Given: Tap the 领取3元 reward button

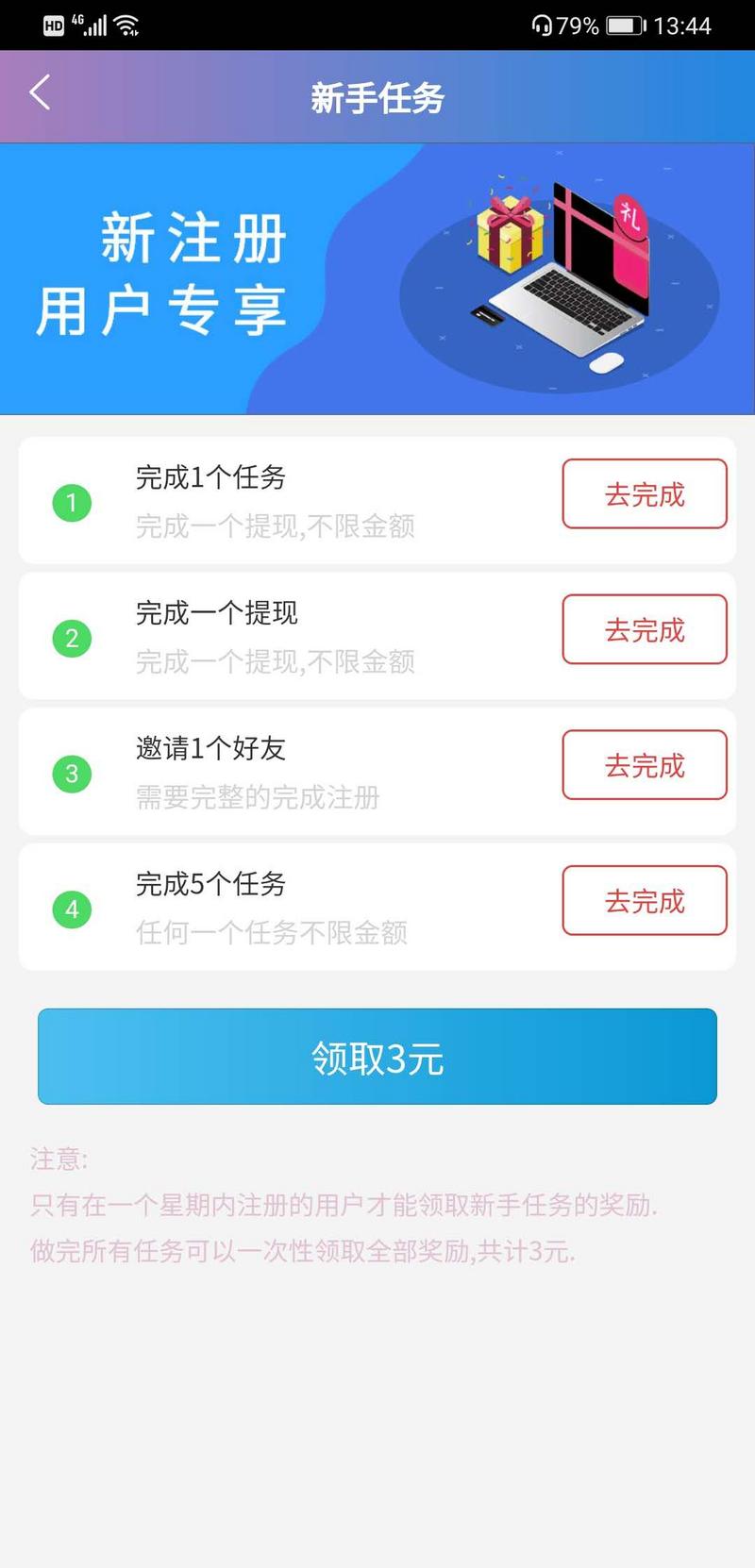Looking at the screenshot, I should coord(377,1057).
